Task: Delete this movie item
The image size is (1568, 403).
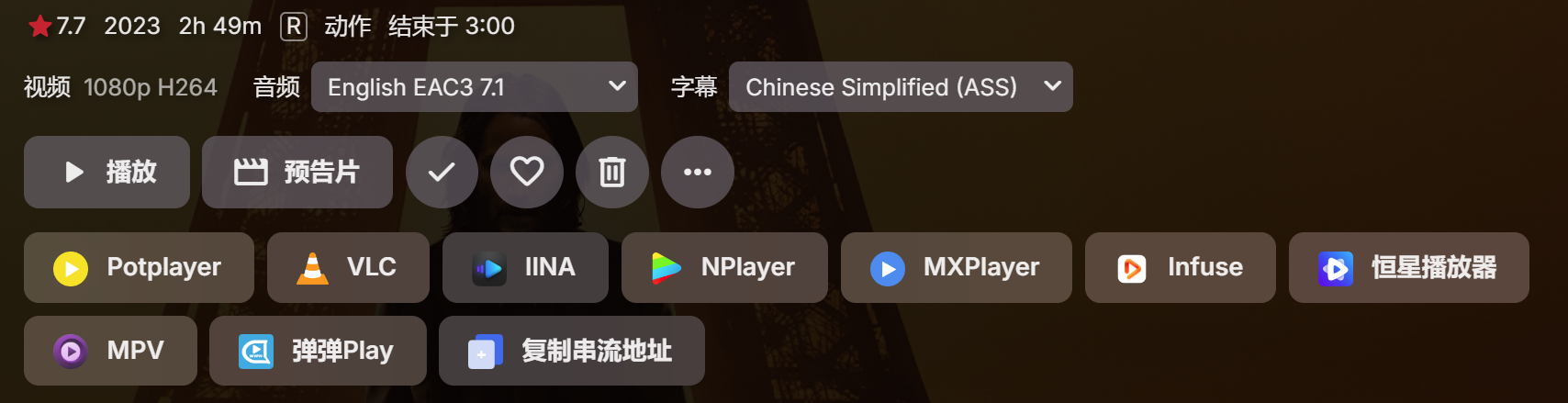Action: point(612,172)
